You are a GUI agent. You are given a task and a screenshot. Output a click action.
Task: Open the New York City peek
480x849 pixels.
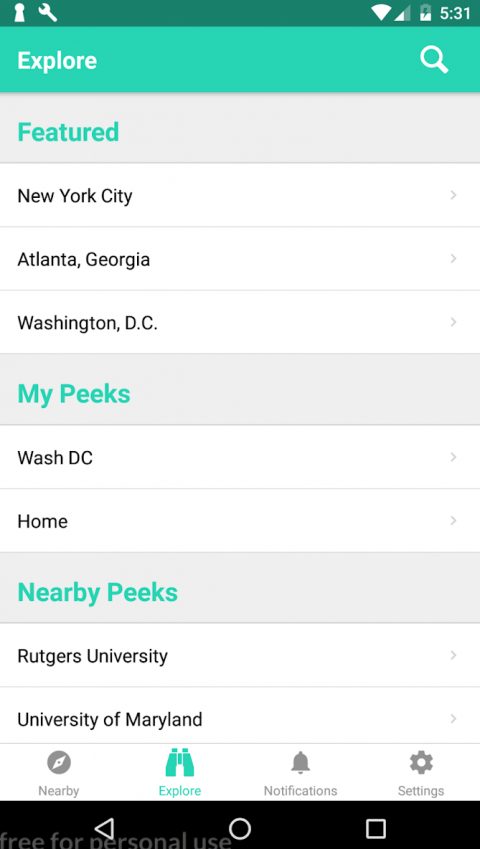tap(240, 195)
